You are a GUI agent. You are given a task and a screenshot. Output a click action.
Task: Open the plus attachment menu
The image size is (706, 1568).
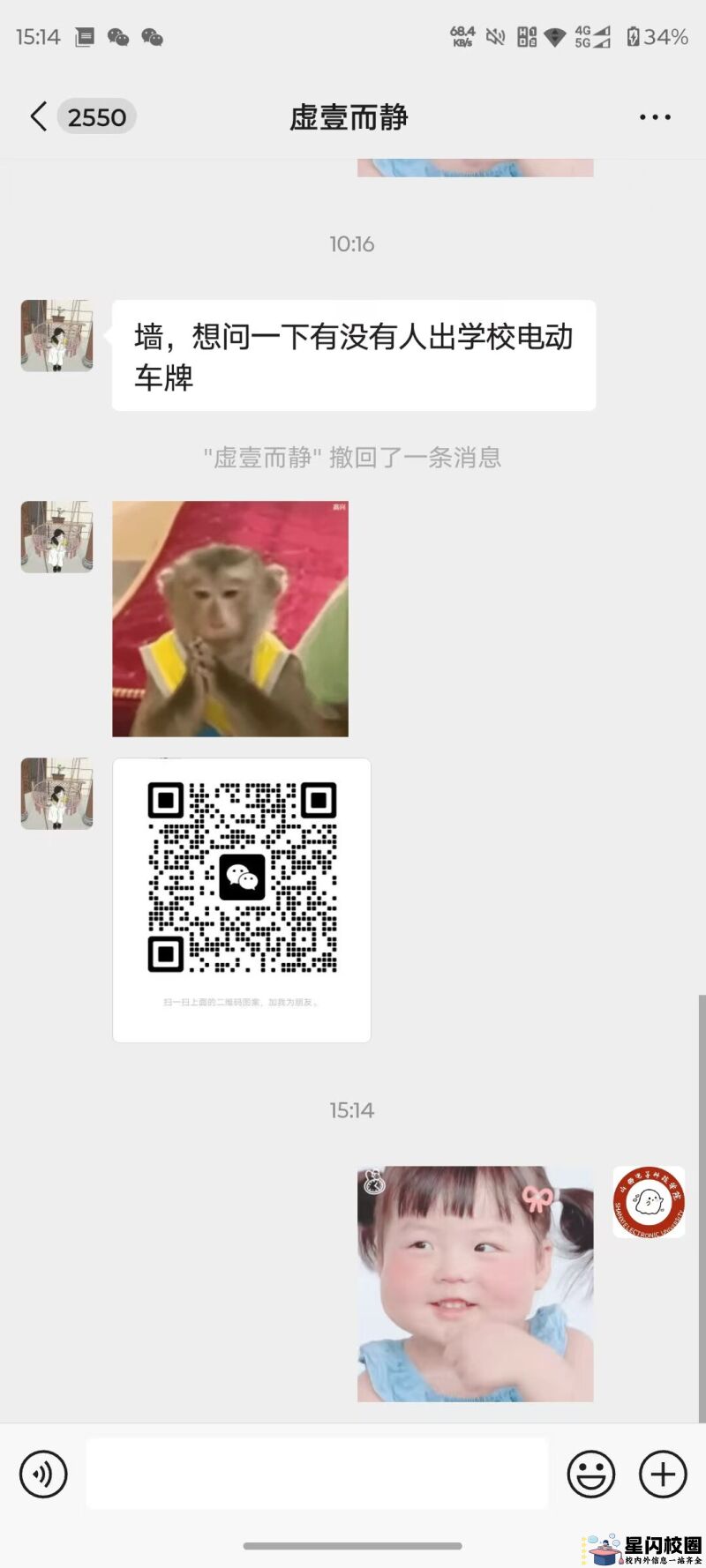click(663, 1474)
